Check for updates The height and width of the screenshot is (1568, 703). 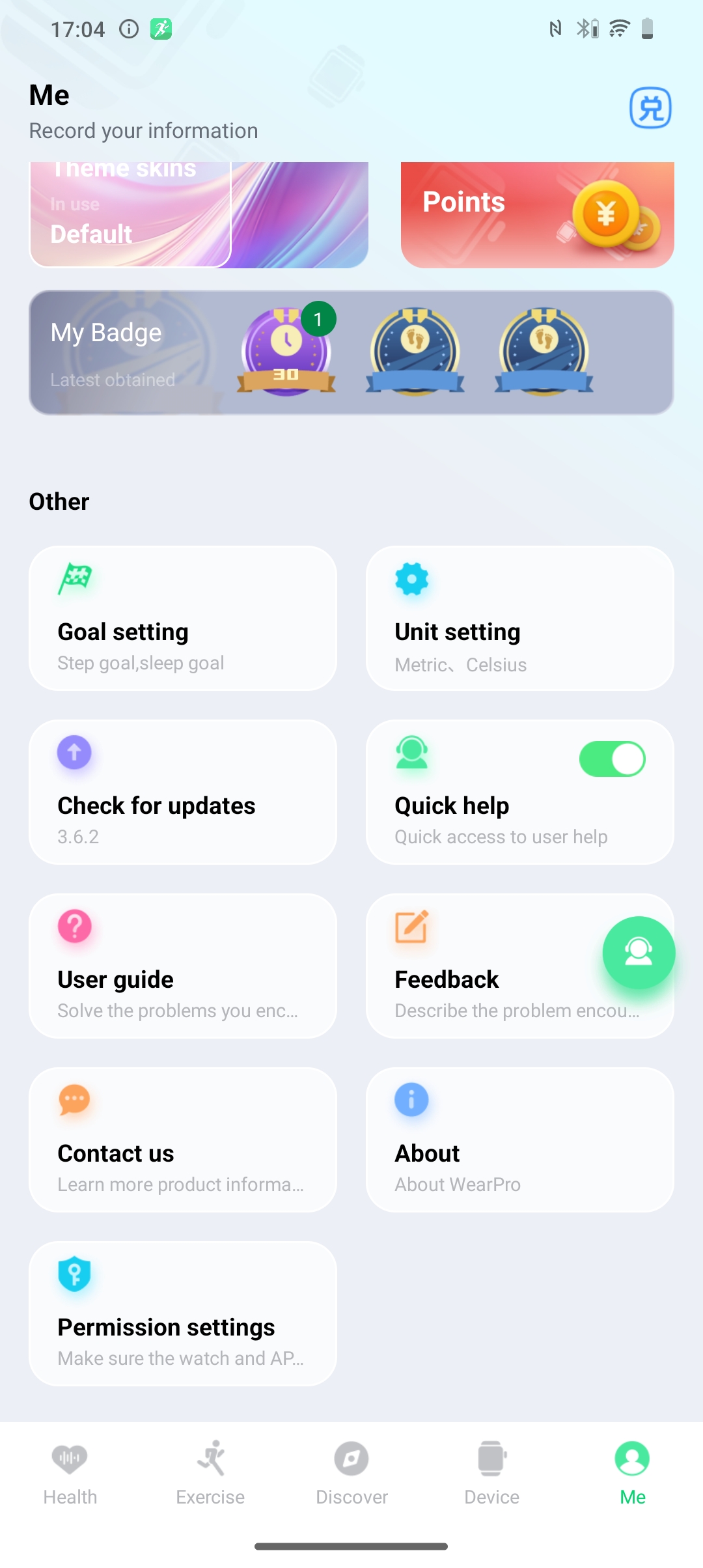coord(183,792)
